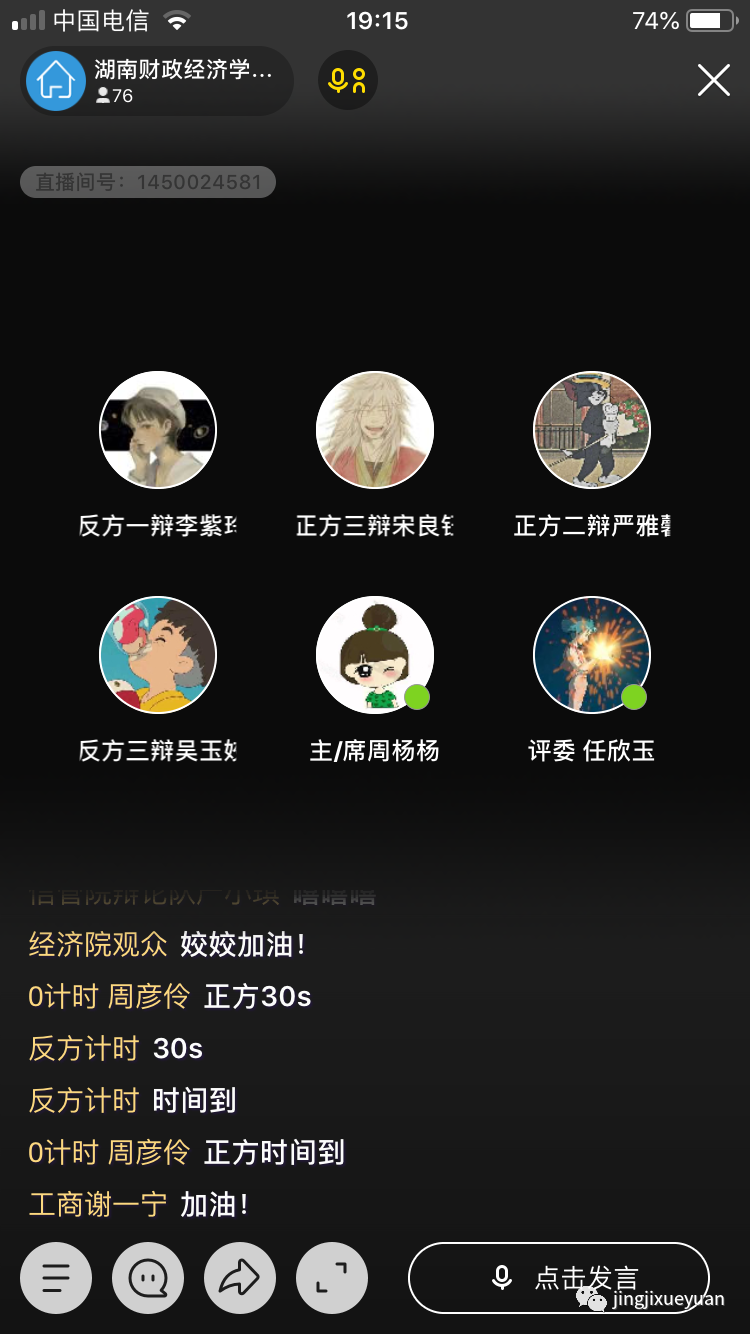Open the chat bubble icon

(x=148, y=1277)
